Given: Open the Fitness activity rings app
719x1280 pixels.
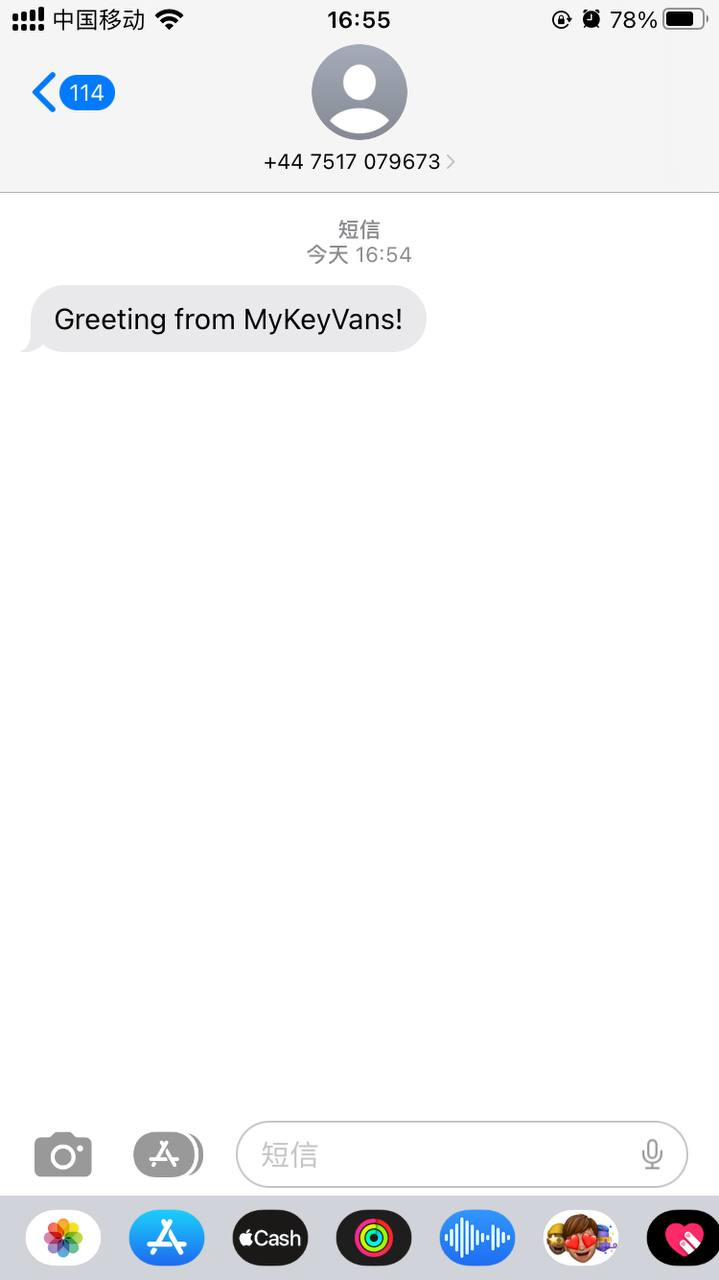Looking at the screenshot, I should (x=373, y=1238).
